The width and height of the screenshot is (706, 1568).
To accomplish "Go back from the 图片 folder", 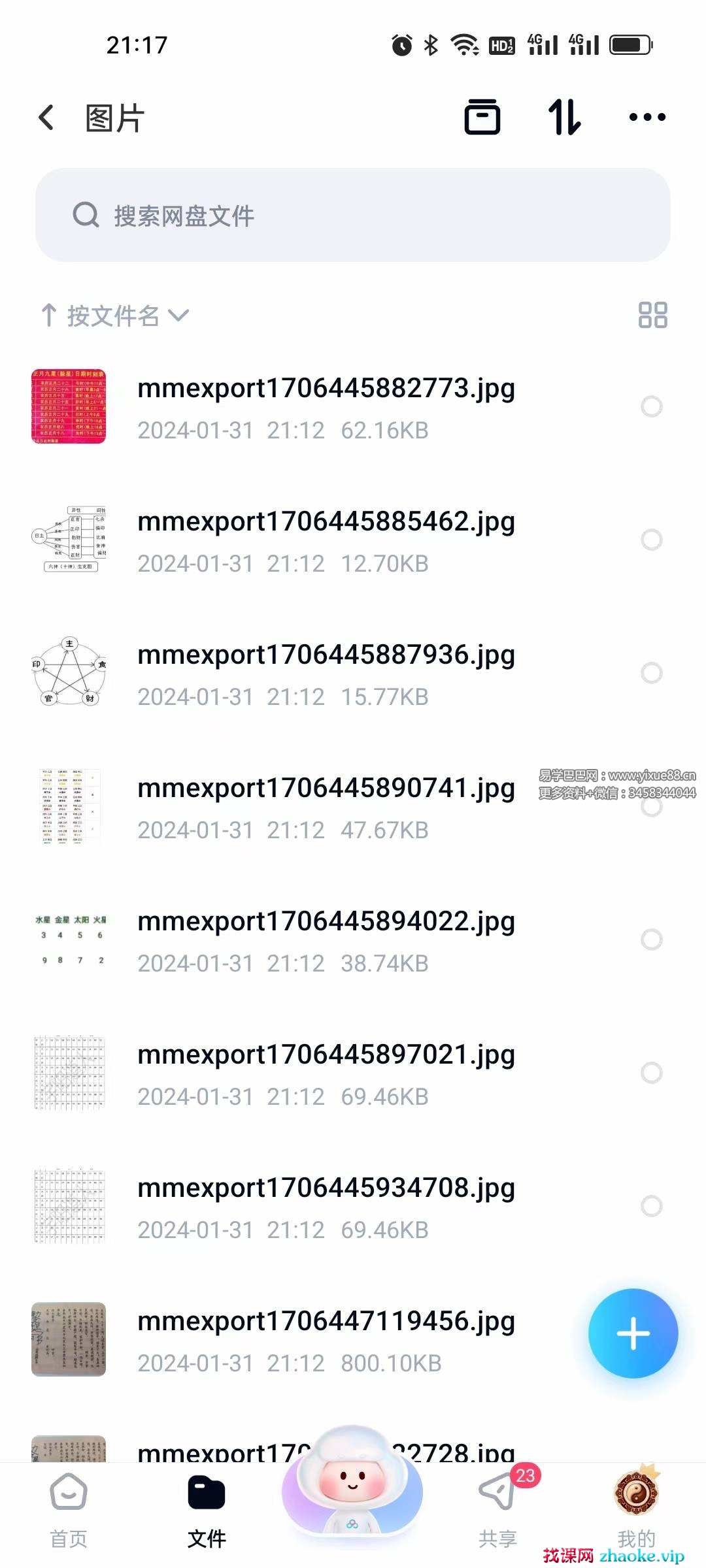I will click(x=46, y=118).
